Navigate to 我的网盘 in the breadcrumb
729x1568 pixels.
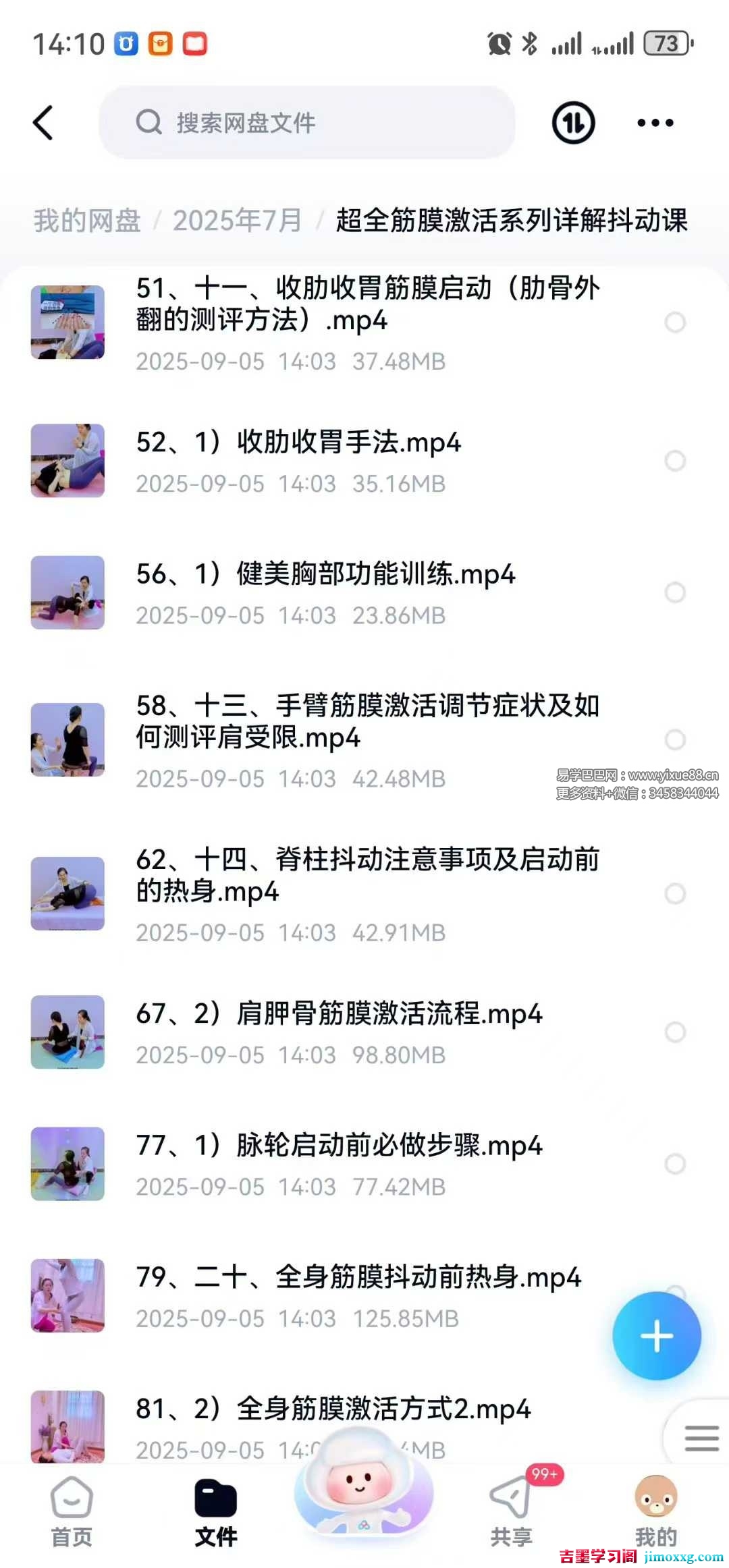click(87, 221)
